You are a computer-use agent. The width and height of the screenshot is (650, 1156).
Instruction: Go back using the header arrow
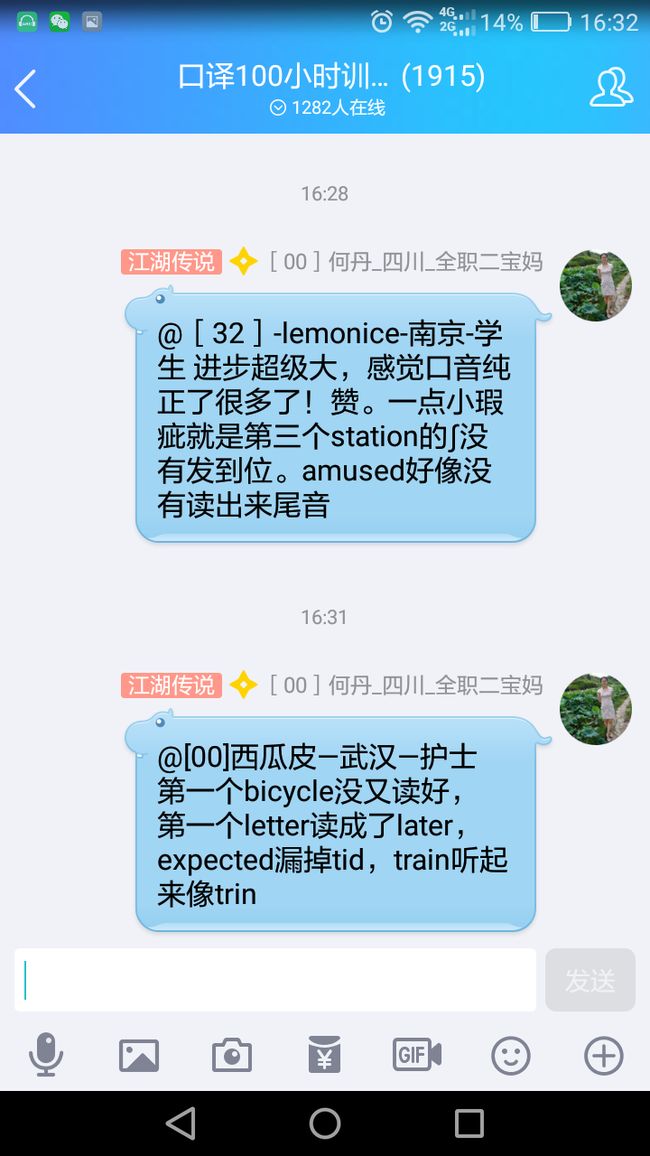tap(25, 89)
